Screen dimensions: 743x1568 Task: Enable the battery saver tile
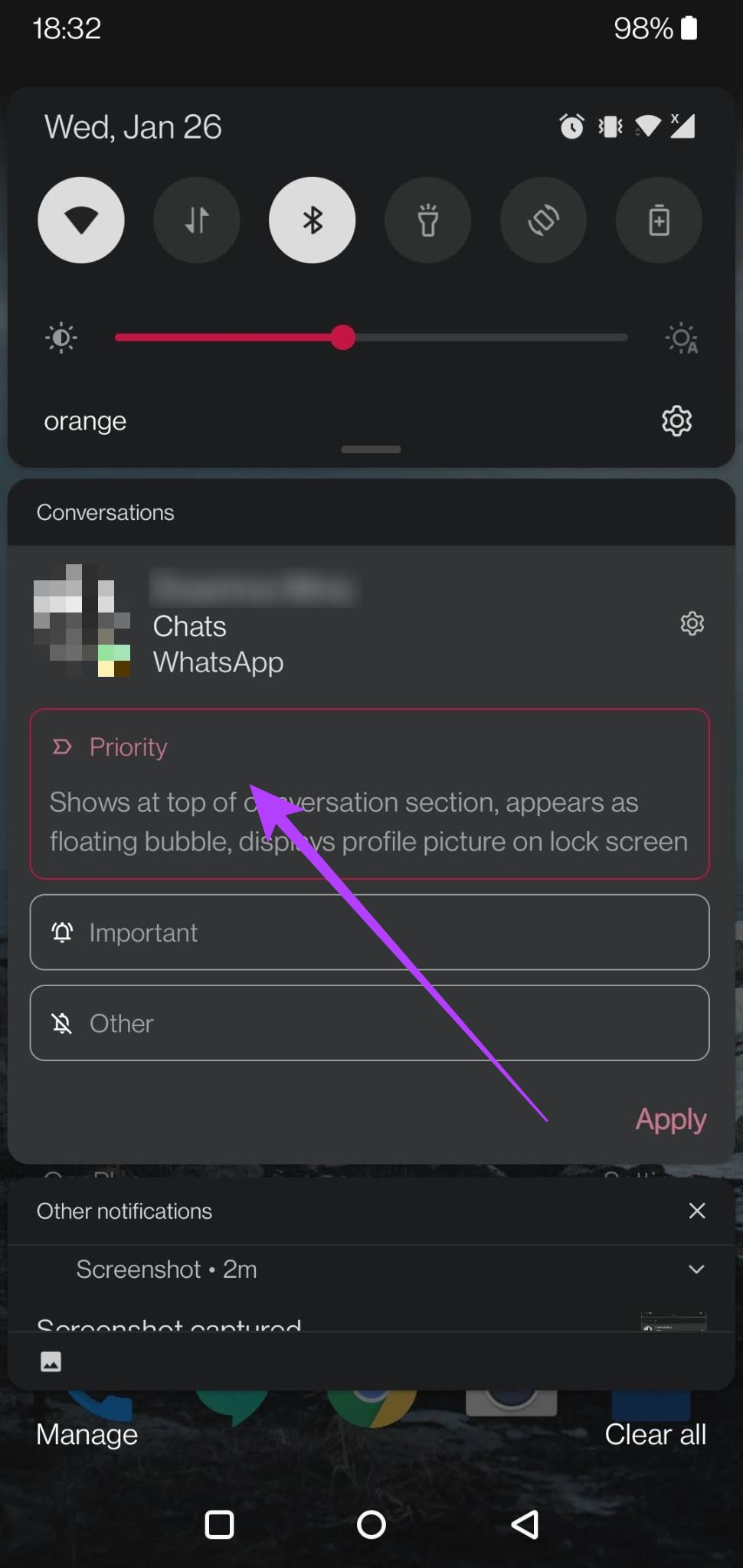(659, 220)
